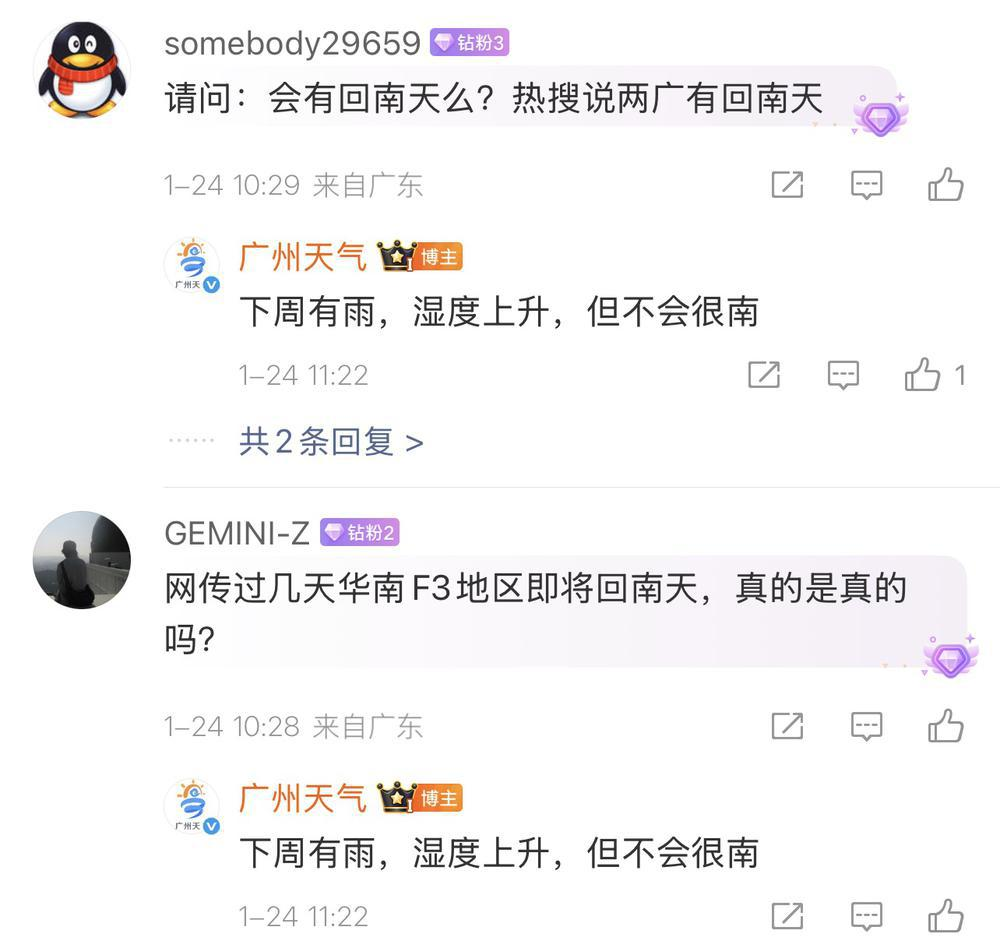
Task: Open GEMINI-Z's profile avatar
Action: [x=82, y=560]
